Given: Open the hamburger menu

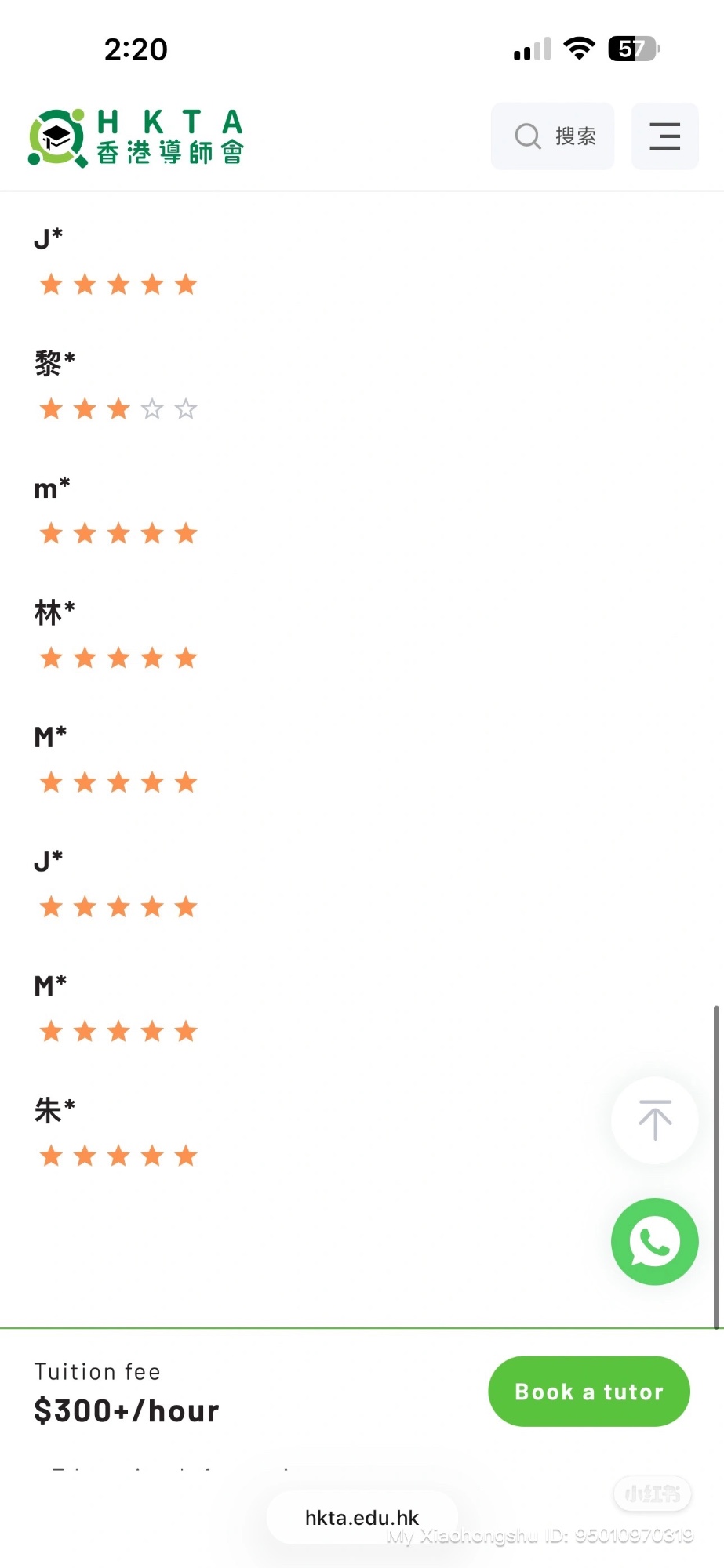Looking at the screenshot, I should 664,136.
